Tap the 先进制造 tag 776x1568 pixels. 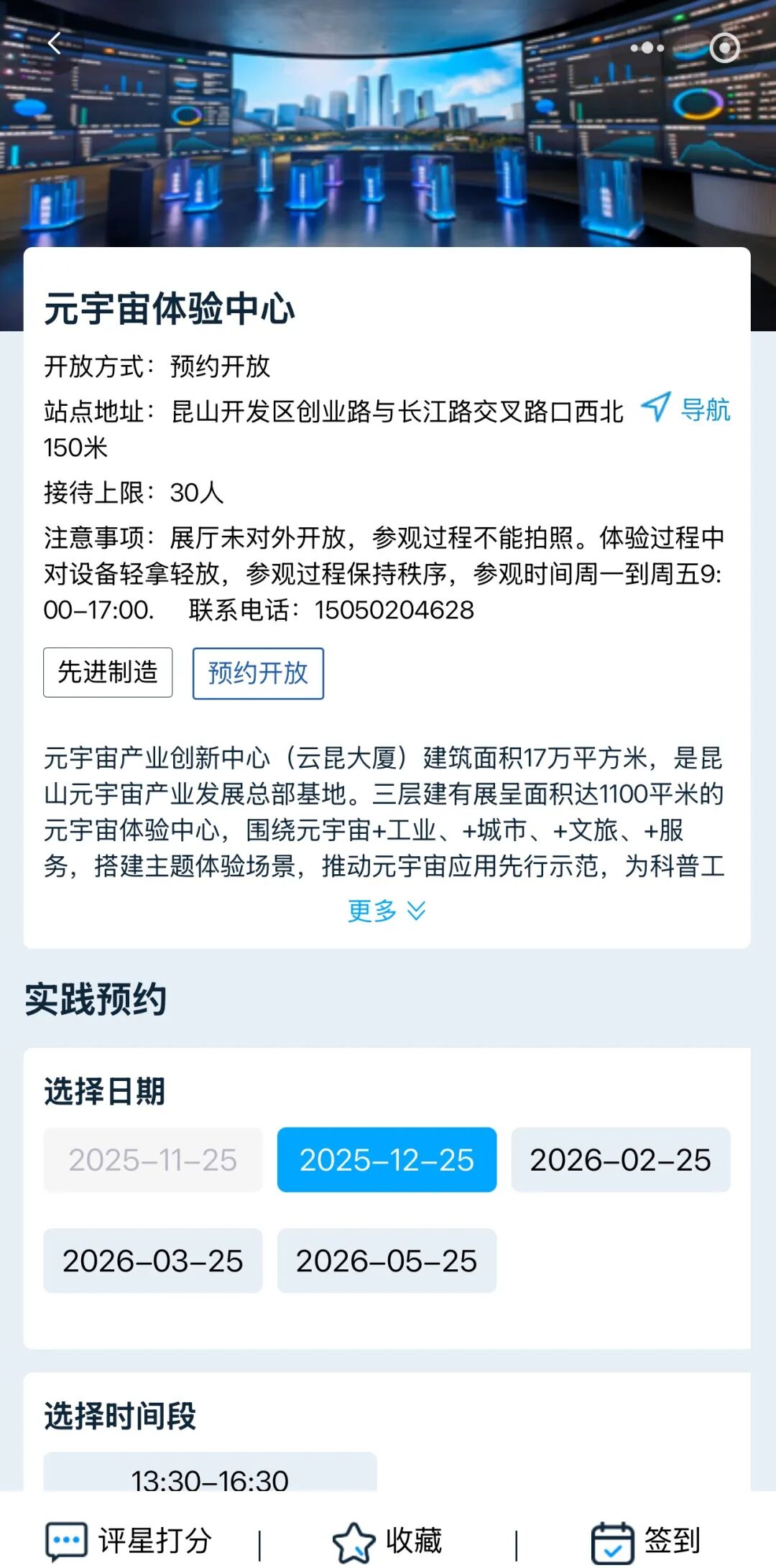(x=108, y=672)
